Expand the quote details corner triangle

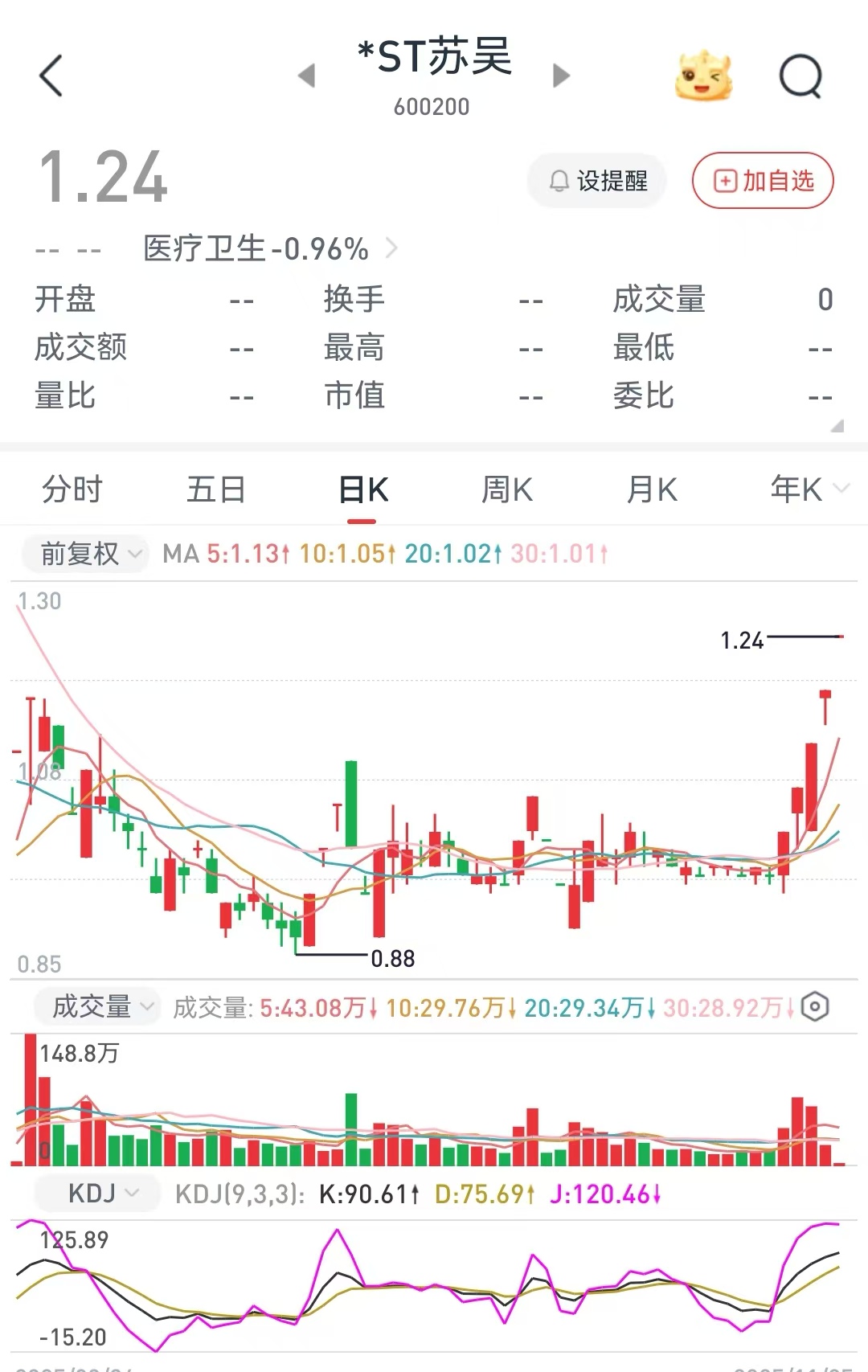(837, 425)
